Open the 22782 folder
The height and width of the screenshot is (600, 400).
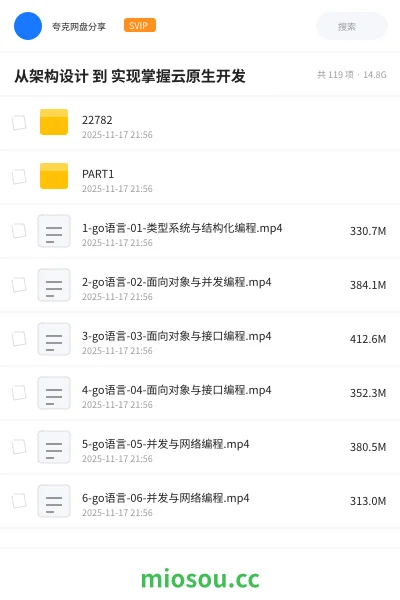(200, 123)
